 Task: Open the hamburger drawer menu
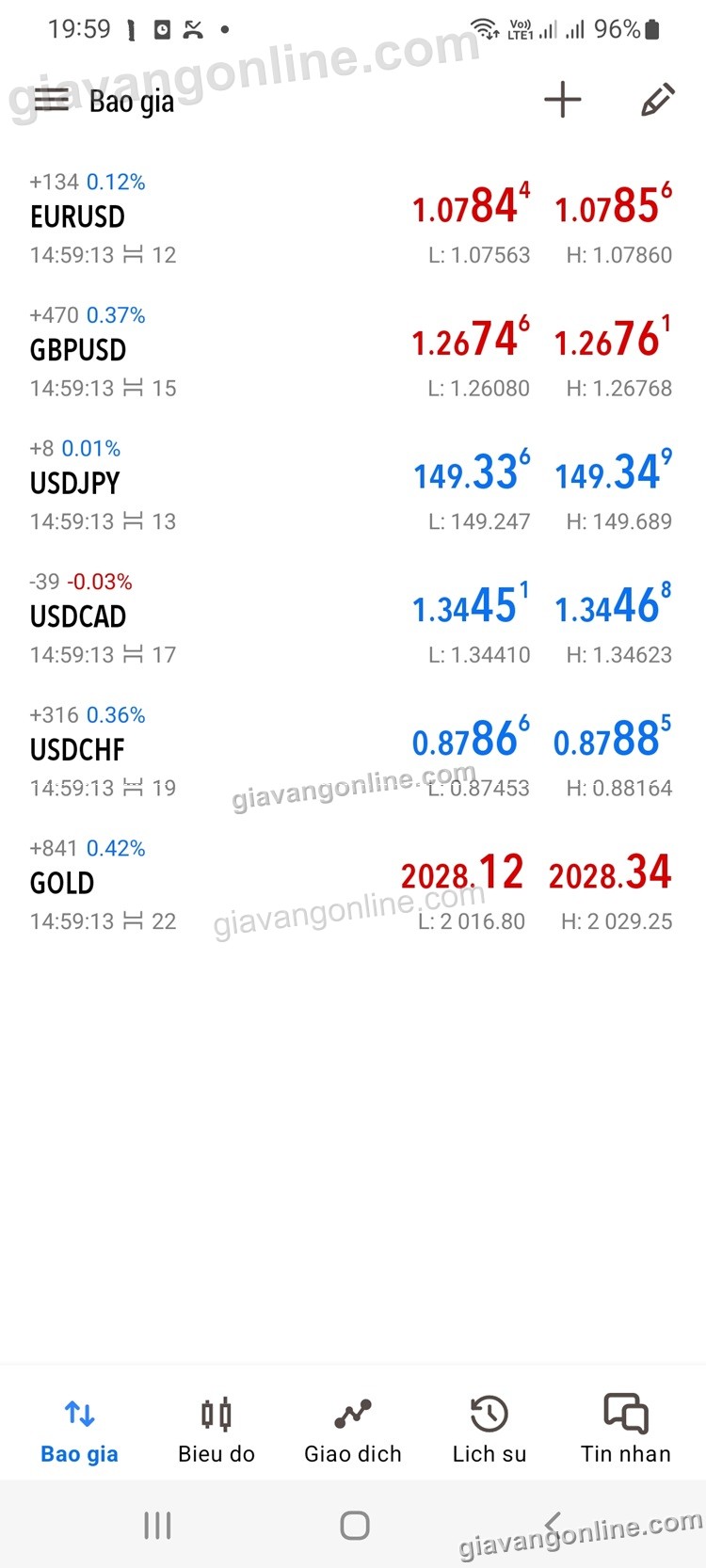click(51, 100)
